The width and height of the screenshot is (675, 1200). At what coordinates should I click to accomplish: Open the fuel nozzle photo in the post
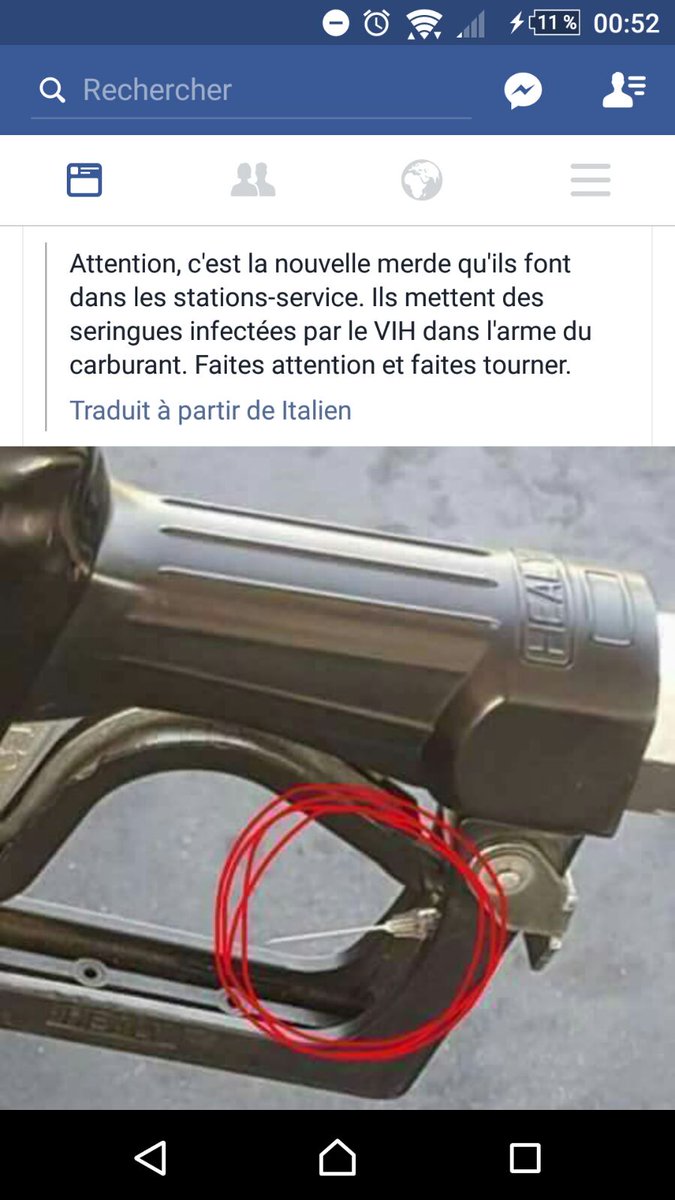click(x=337, y=775)
